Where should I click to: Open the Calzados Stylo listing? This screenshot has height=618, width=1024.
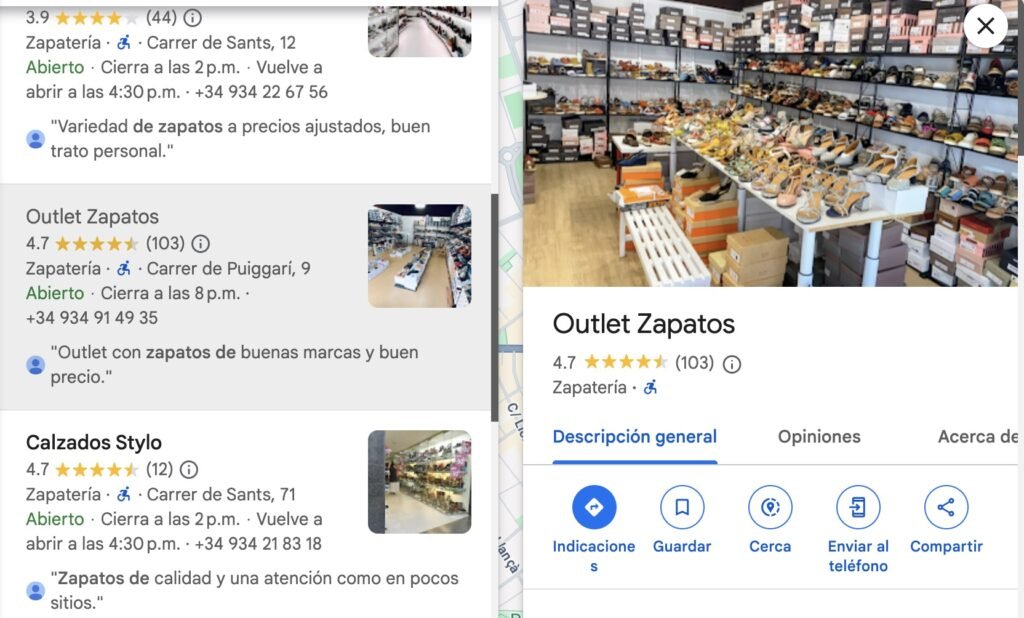(94, 443)
